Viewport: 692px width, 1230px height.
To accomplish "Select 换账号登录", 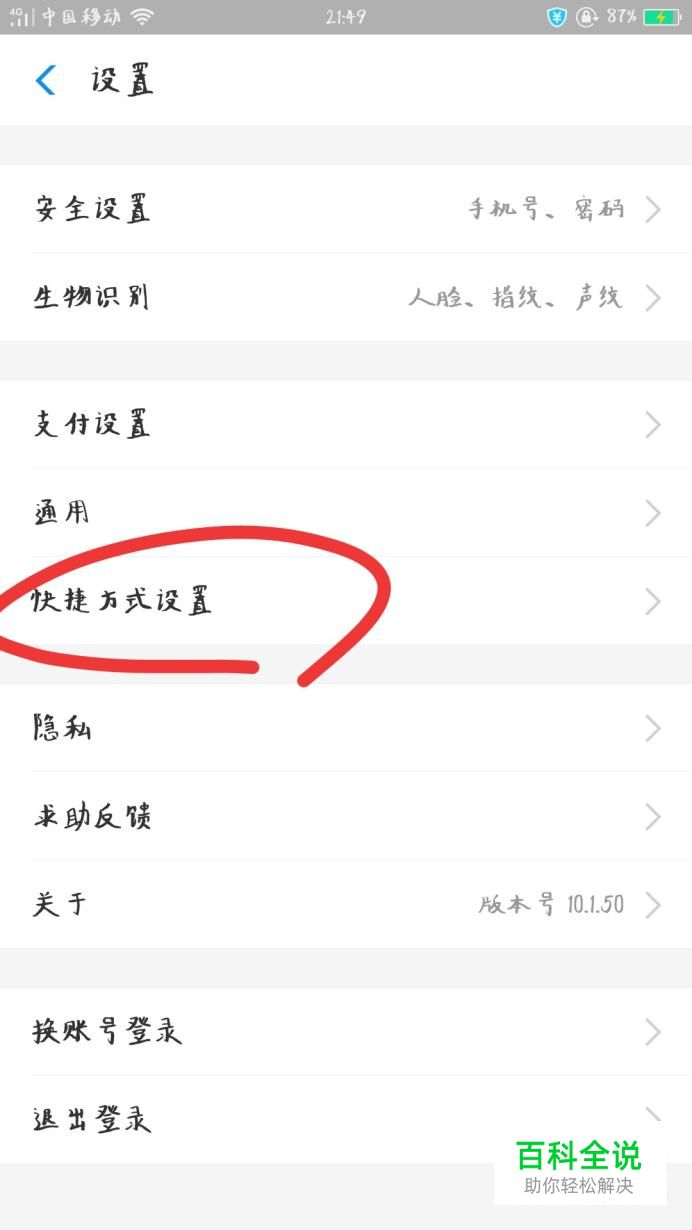I will (346, 1032).
